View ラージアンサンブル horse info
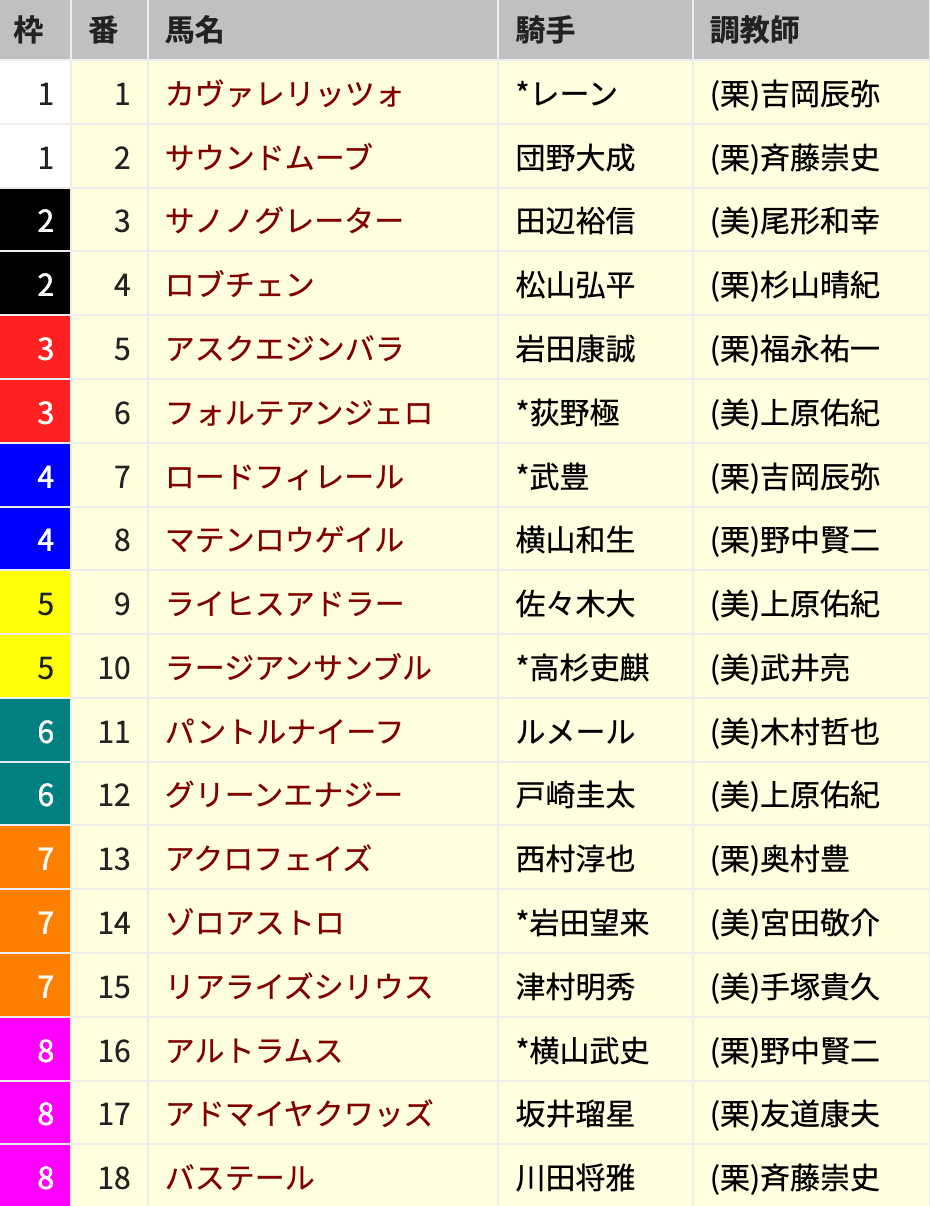The height and width of the screenshot is (1206, 930). coord(299,668)
